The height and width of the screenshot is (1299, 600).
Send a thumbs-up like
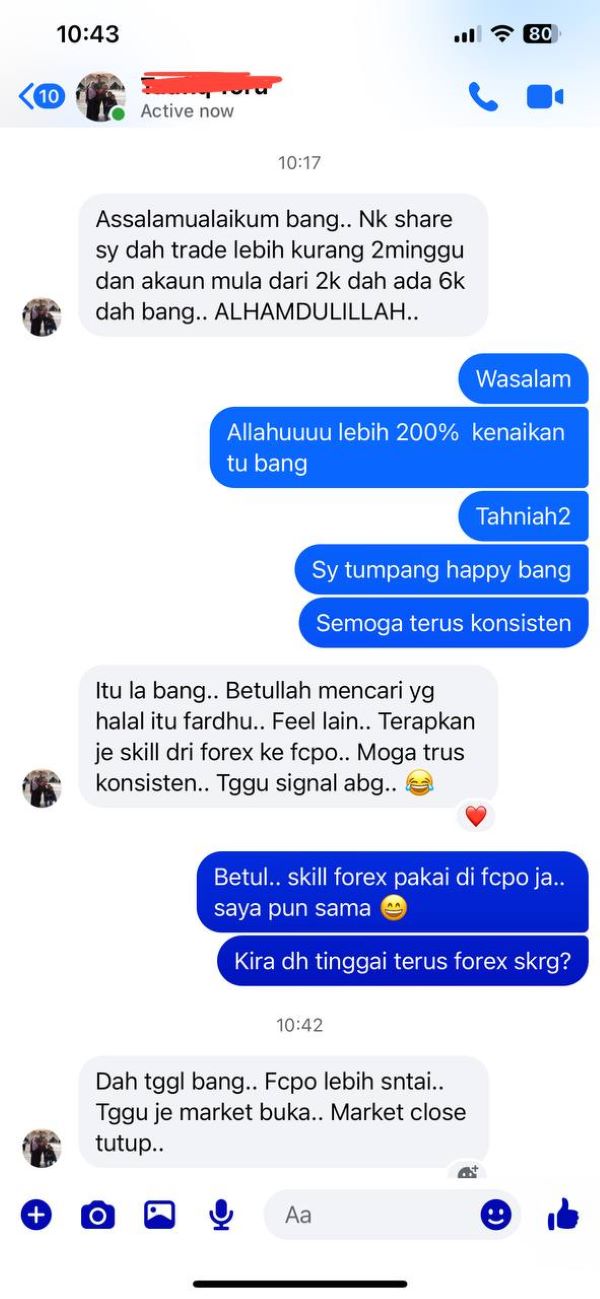(563, 1215)
